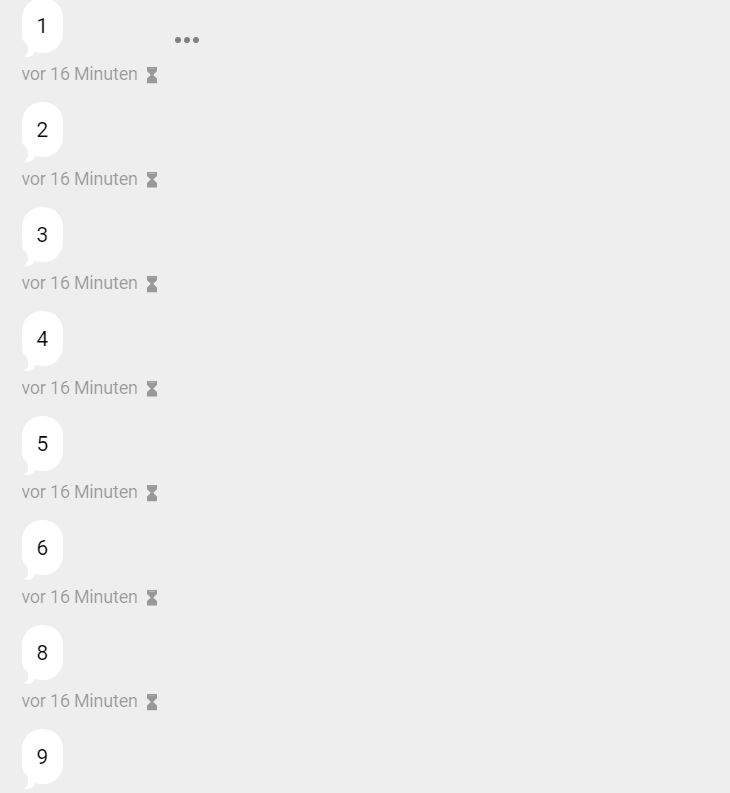Screen dimensions: 730x793
Task: Select the message bubble with 8
Action: click(42, 653)
